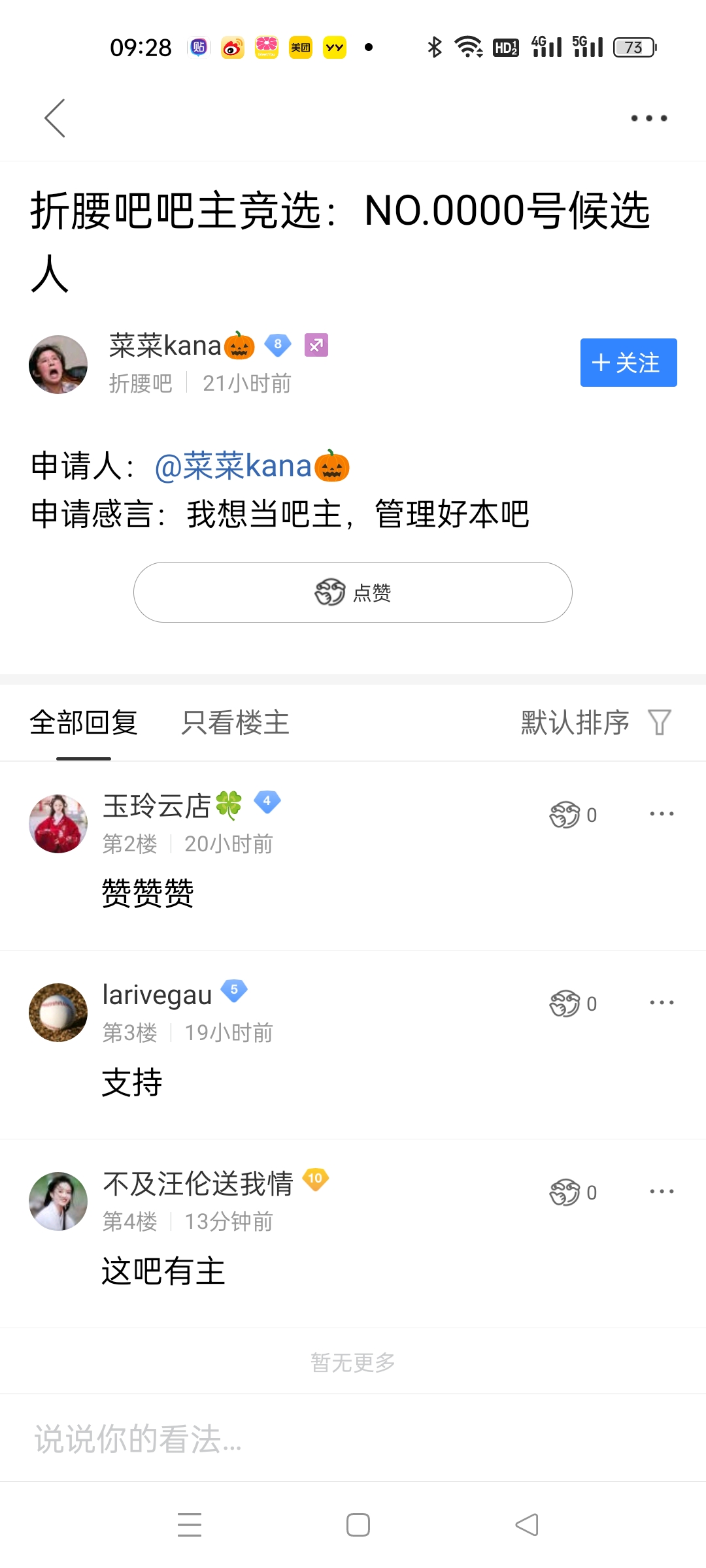Switch to the 全部回复 tab
Image resolution: width=706 pixels, height=1568 pixels.
point(84,723)
